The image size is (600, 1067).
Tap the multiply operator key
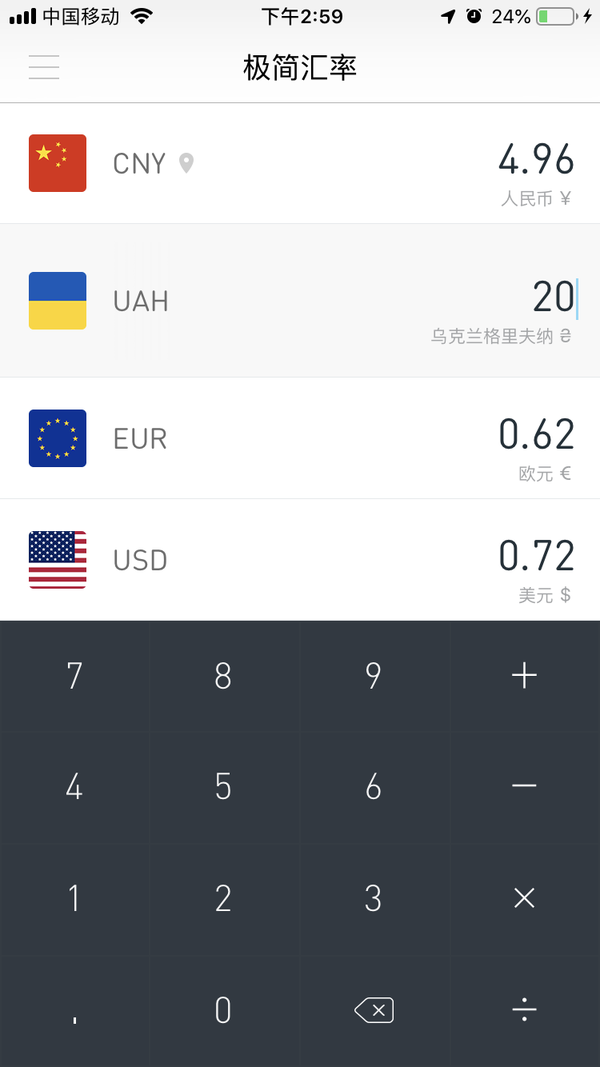pyautogui.click(x=524, y=899)
